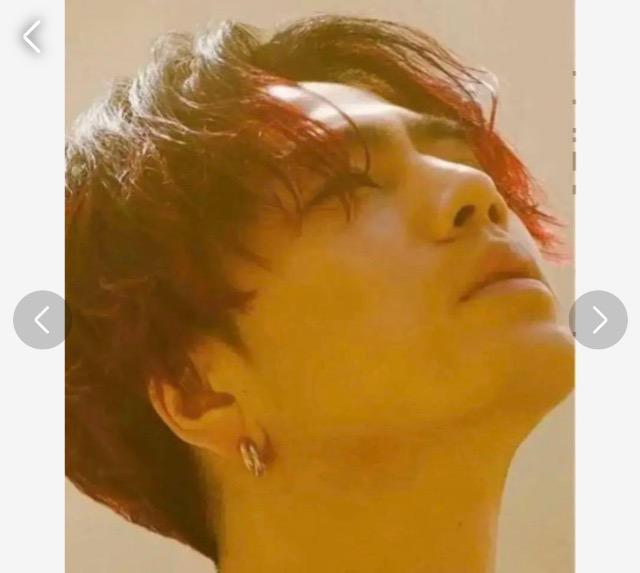
Task: Go back using the top-left arrow
Action: click(32, 37)
